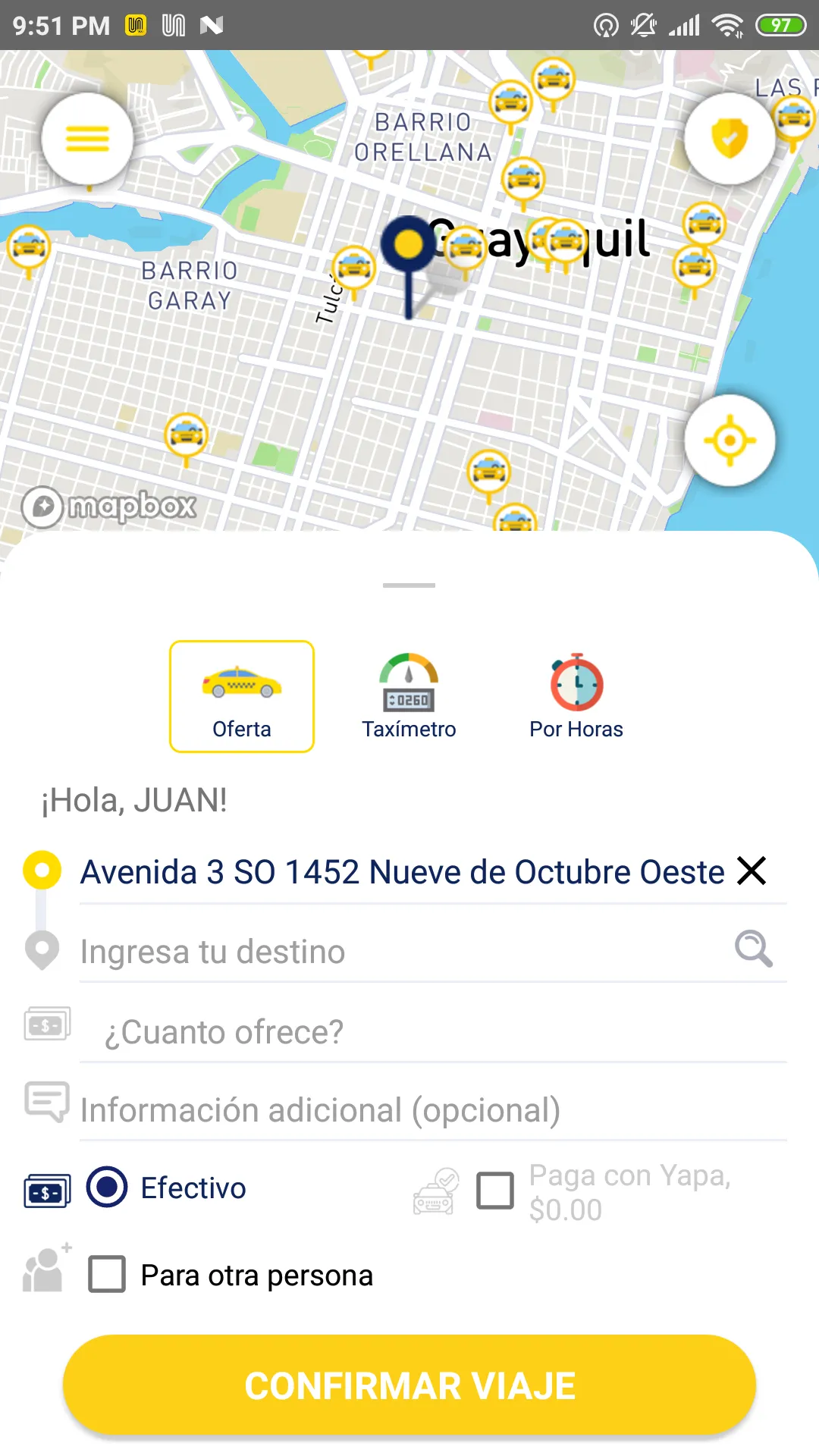Viewport: 819px width, 1456px height.
Task: Expand the bottom sheet drag handle
Action: (409, 585)
